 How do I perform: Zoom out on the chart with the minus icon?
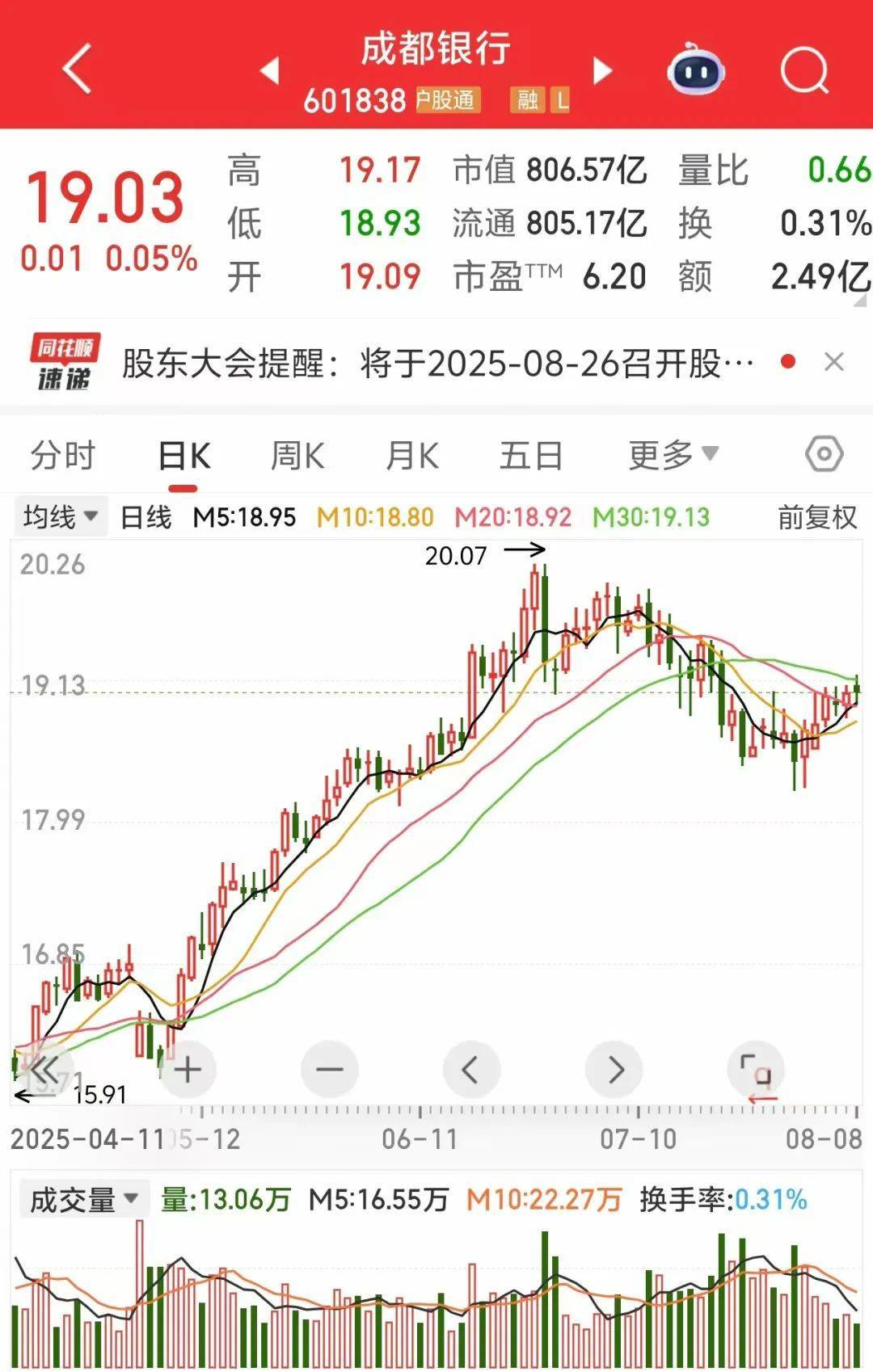[x=328, y=1068]
